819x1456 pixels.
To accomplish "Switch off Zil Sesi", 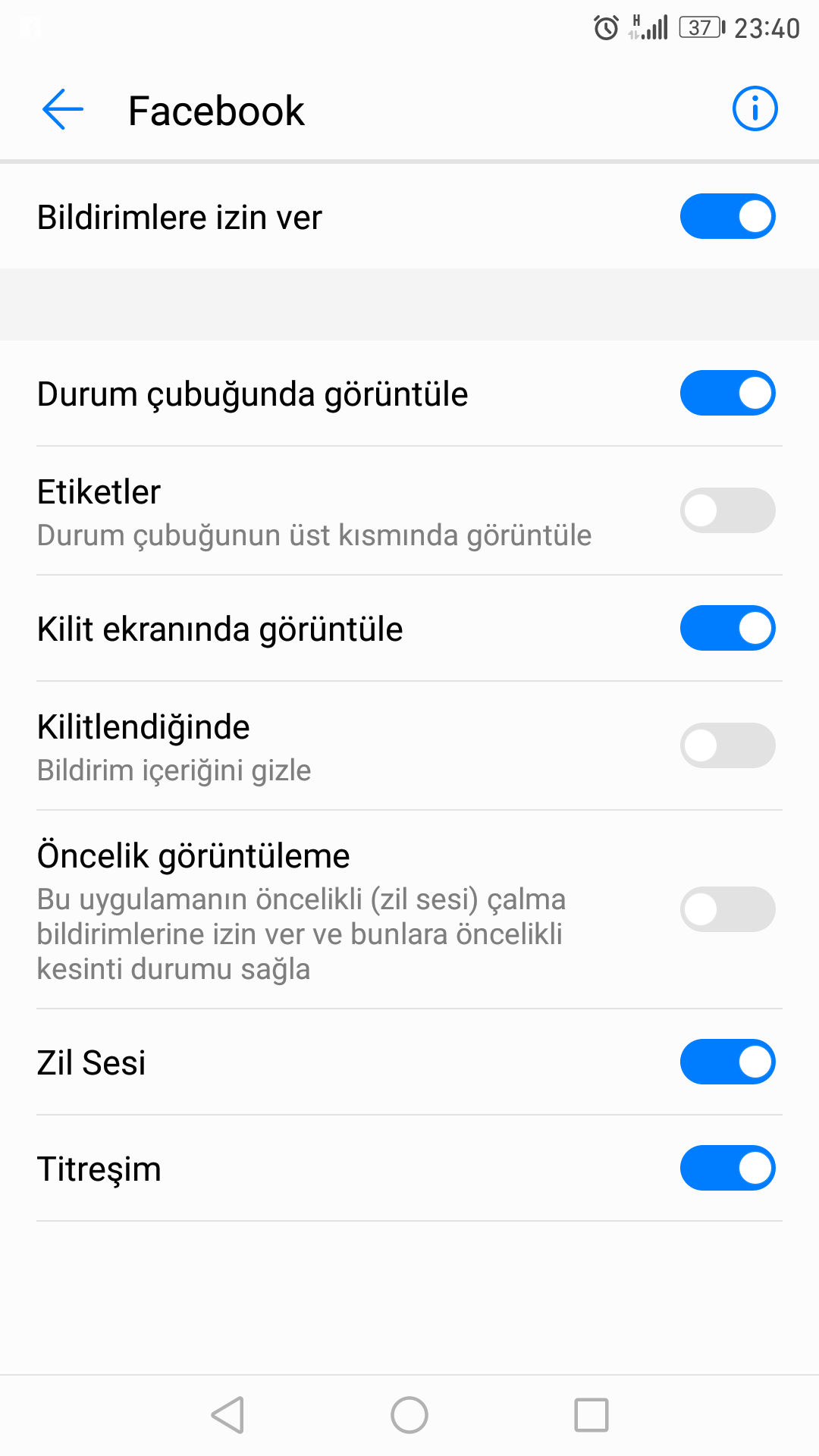I will 727,1062.
